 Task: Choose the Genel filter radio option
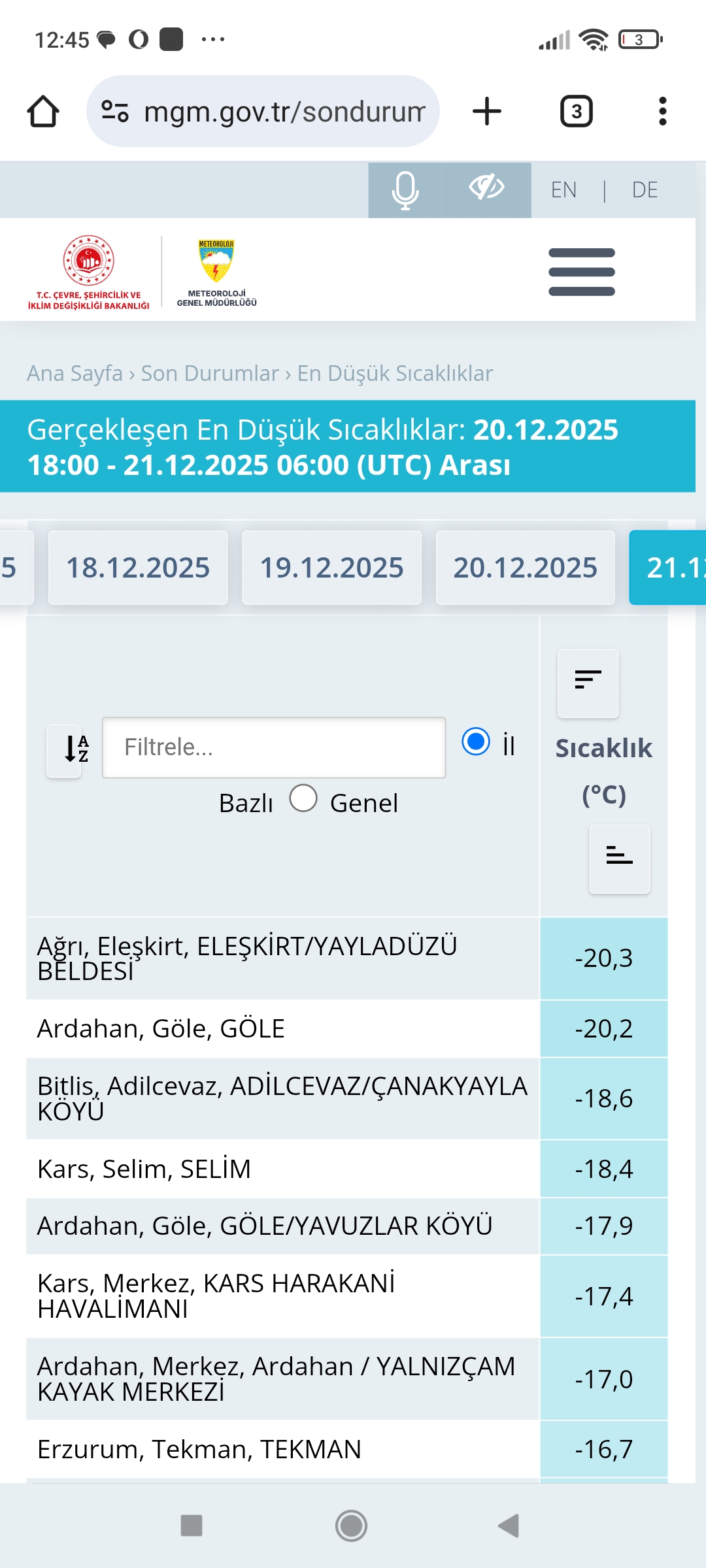(303, 798)
